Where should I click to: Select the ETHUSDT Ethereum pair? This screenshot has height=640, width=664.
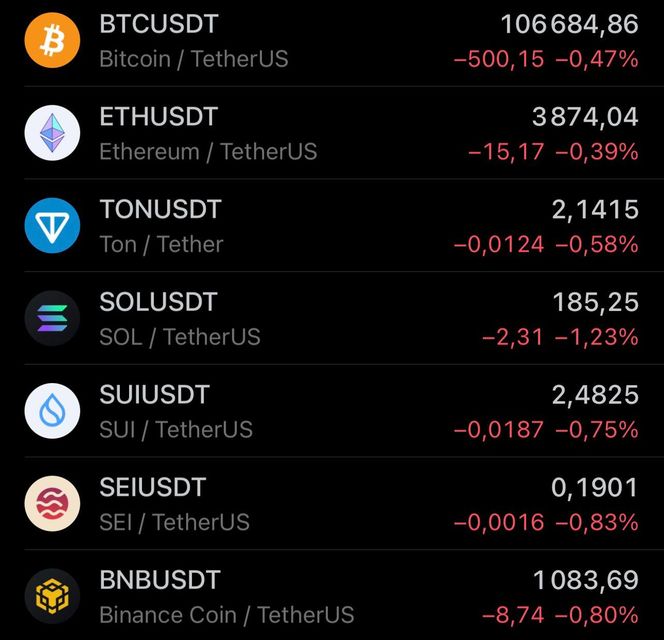[330, 133]
